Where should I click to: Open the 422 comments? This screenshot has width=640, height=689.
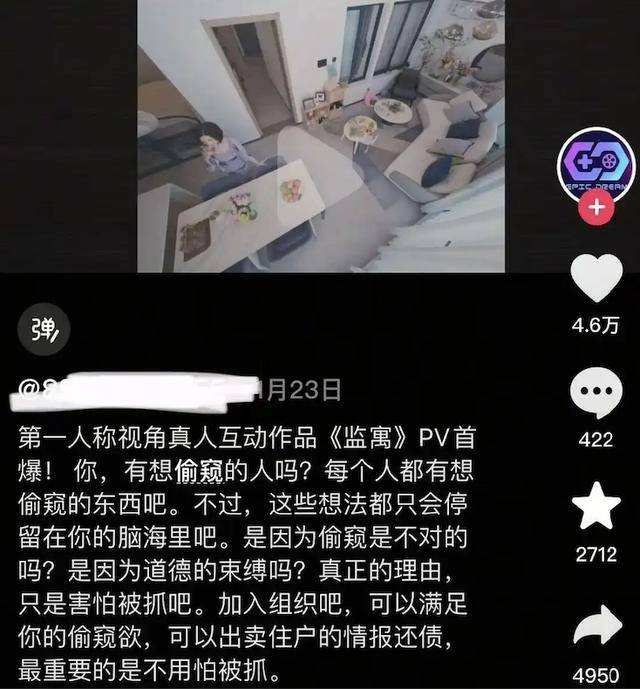tap(596, 393)
